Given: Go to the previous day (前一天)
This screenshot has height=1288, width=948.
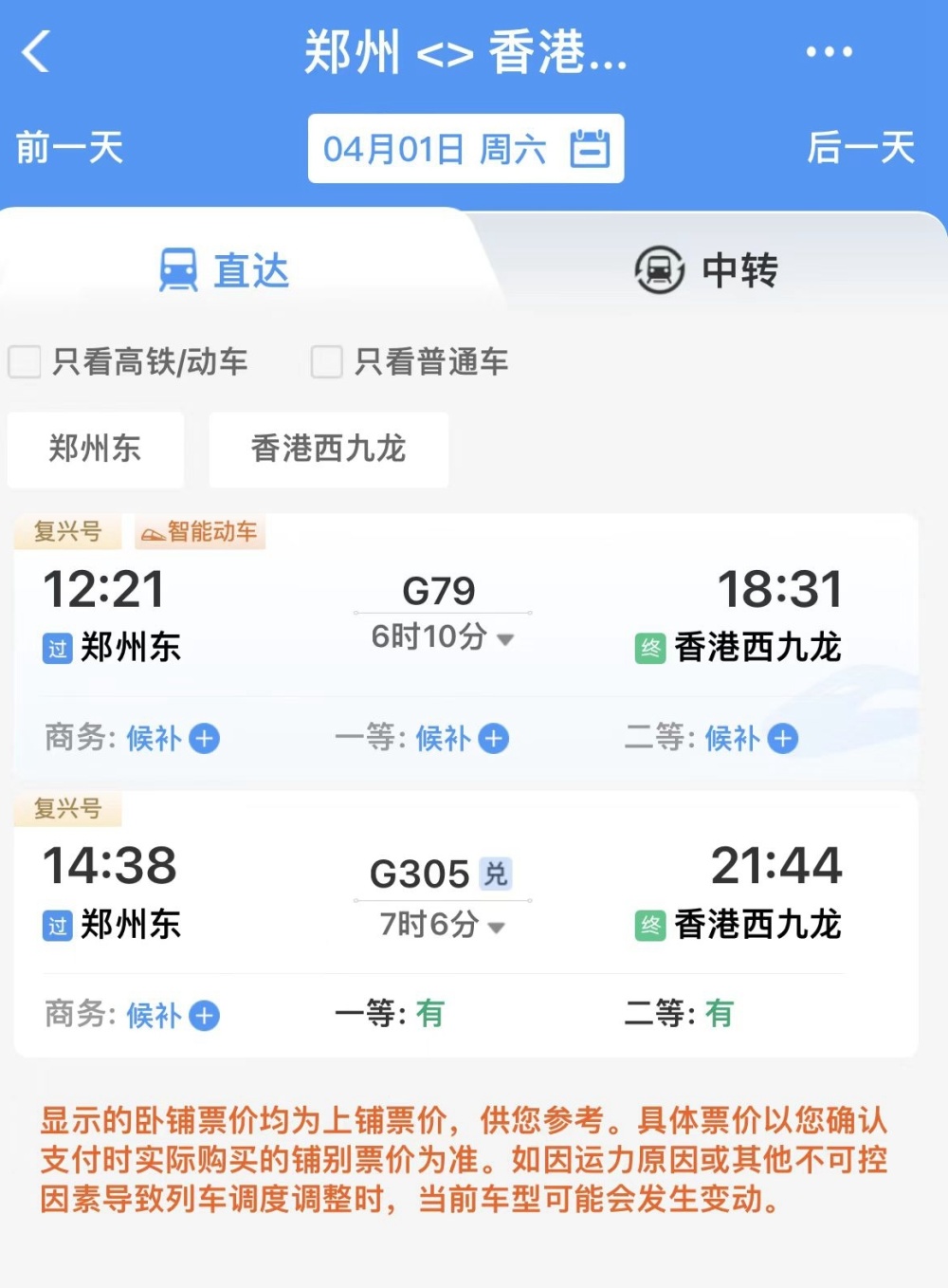Looking at the screenshot, I should [69, 148].
